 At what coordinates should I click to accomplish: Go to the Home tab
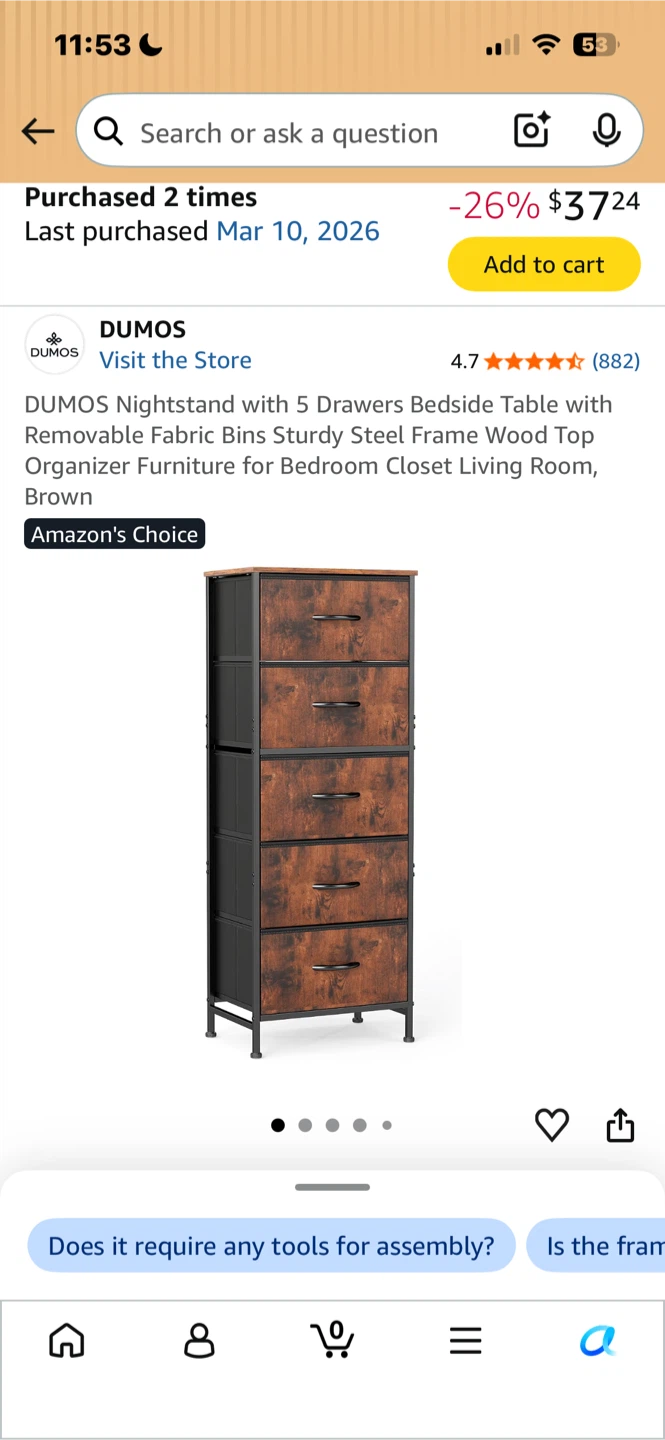click(67, 1340)
